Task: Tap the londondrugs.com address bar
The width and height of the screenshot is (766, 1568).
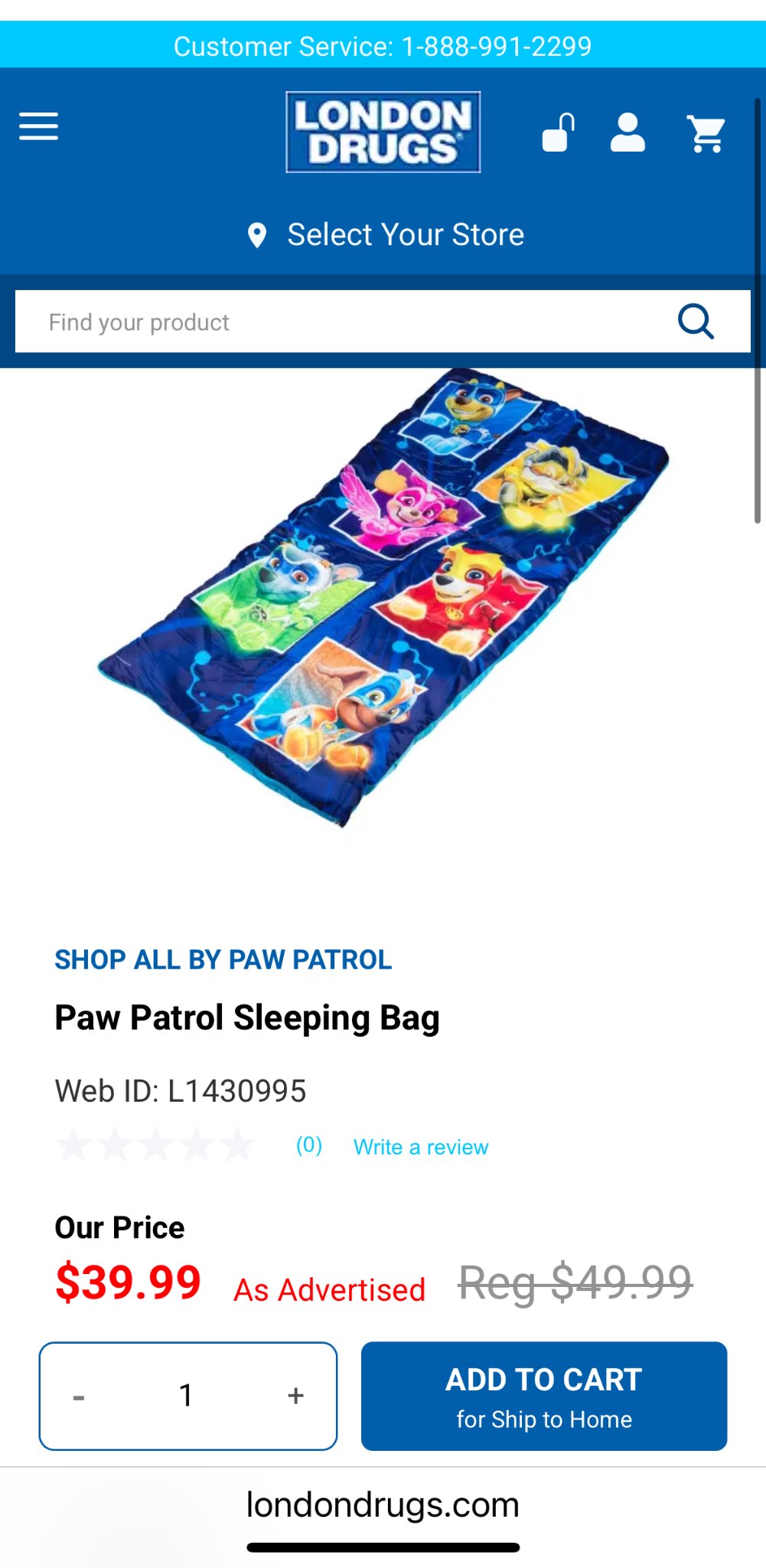Action: coord(383,1505)
